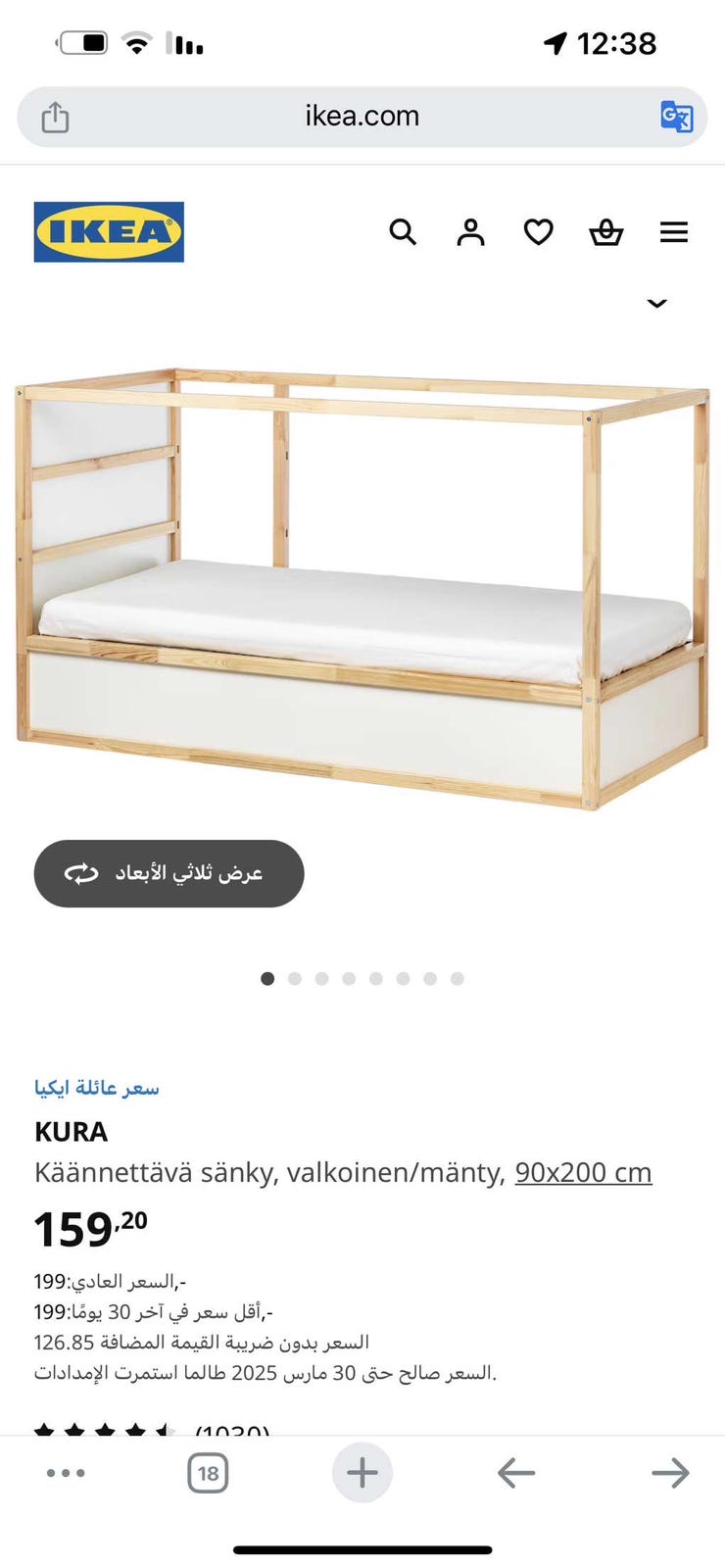Go back to the previous page
725x1568 pixels.
[515, 1473]
